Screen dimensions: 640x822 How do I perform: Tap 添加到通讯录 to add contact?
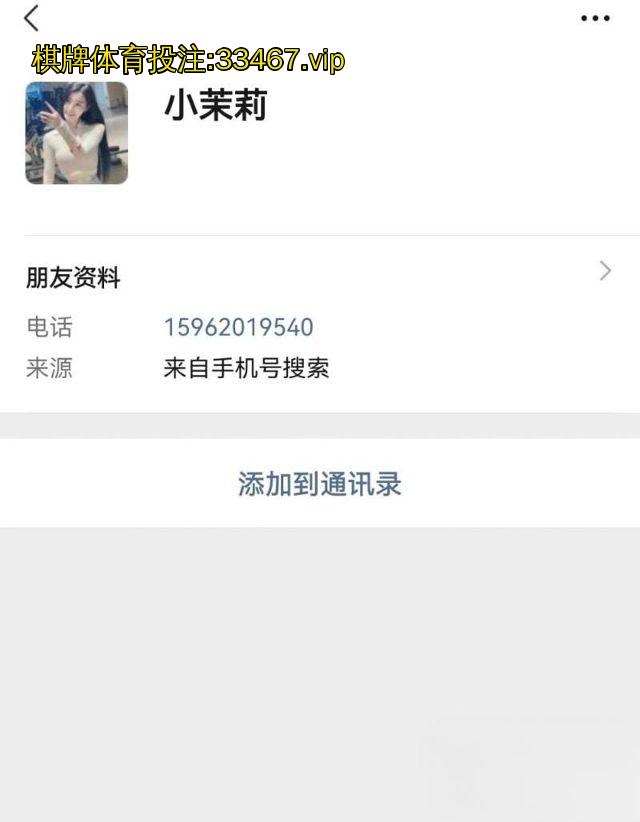[320, 485]
